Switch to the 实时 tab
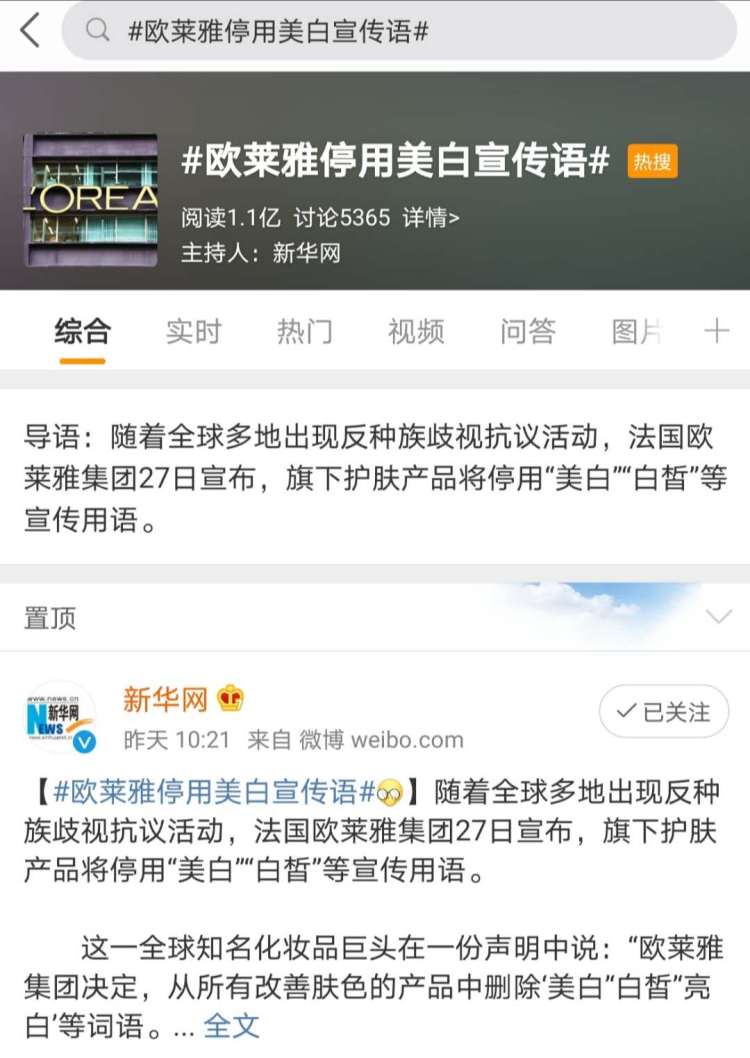Image resolution: width=750 pixels, height=1058 pixels. tap(193, 332)
